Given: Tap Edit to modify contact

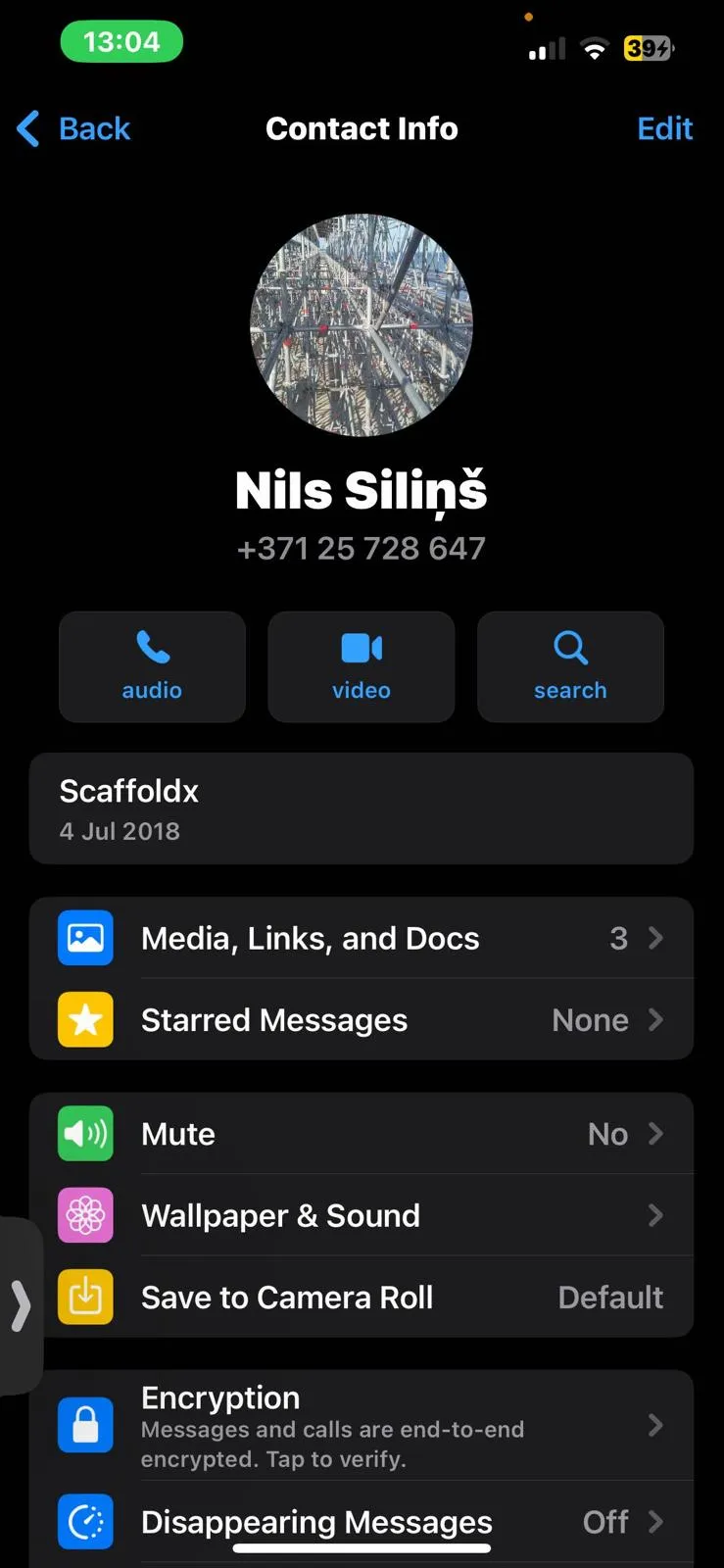Looking at the screenshot, I should coord(664,128).
